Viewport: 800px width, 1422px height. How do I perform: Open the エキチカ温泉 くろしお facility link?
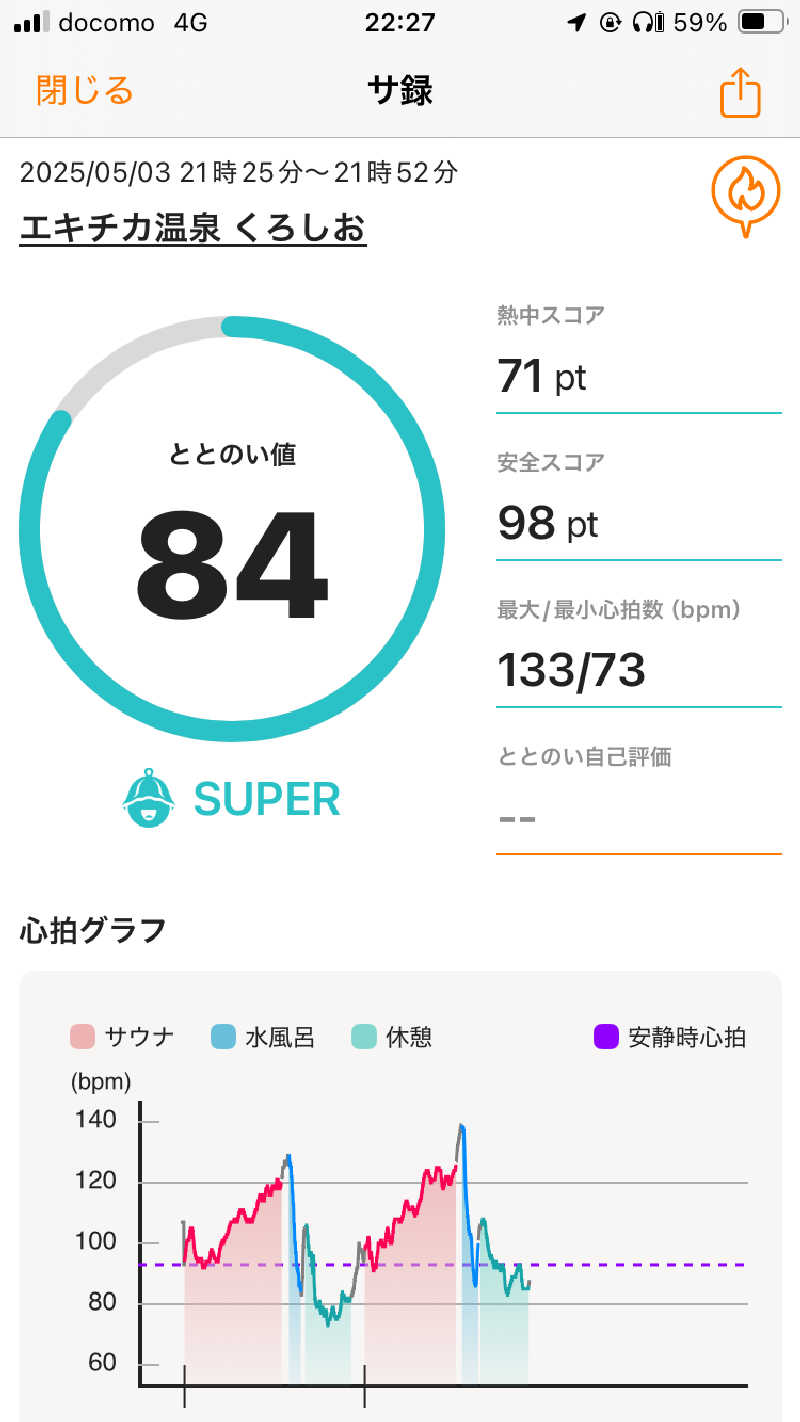pos(193,228)
